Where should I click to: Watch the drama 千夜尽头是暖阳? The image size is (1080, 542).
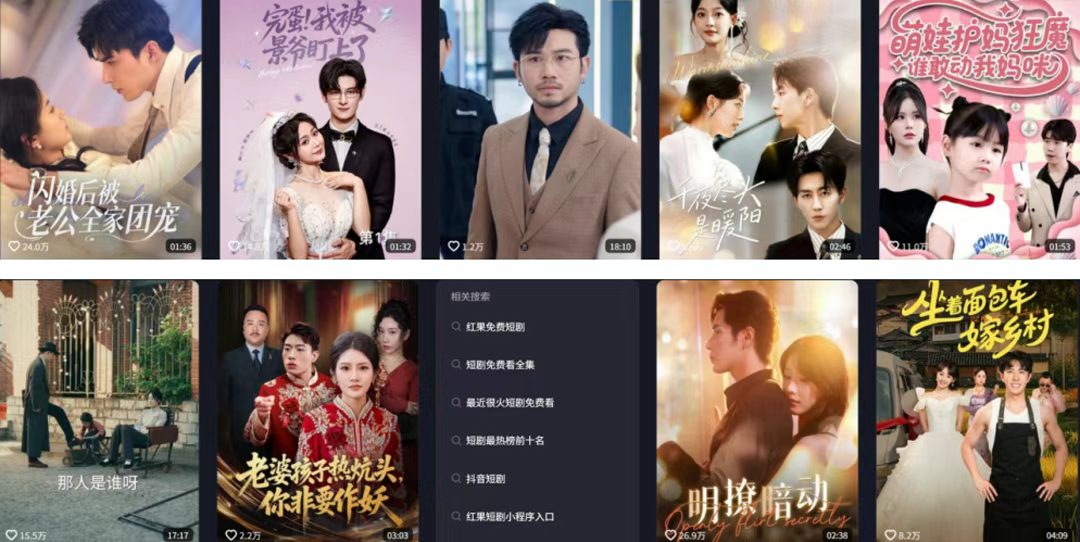click(x=759, y=130)
